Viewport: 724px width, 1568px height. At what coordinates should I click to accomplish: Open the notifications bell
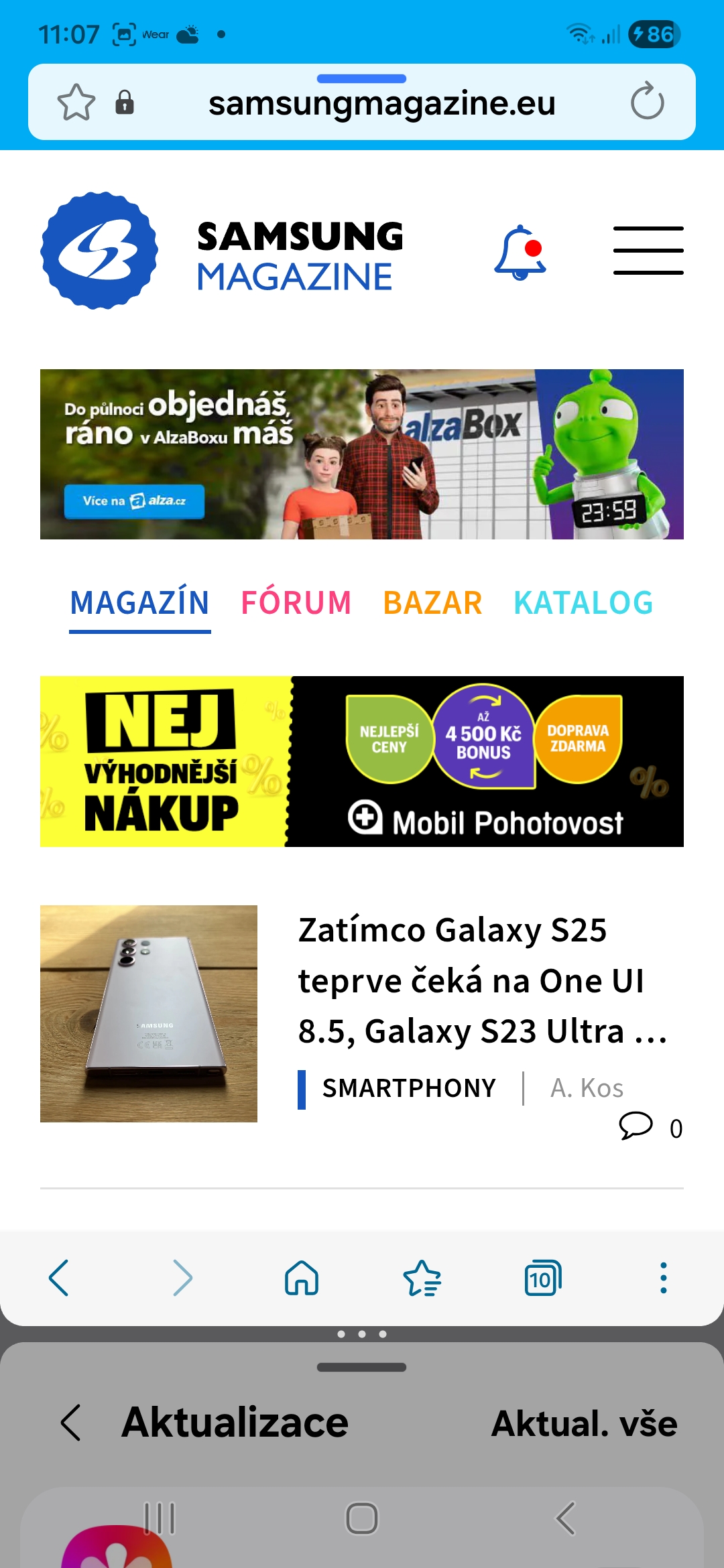click(x=520, y=253)
